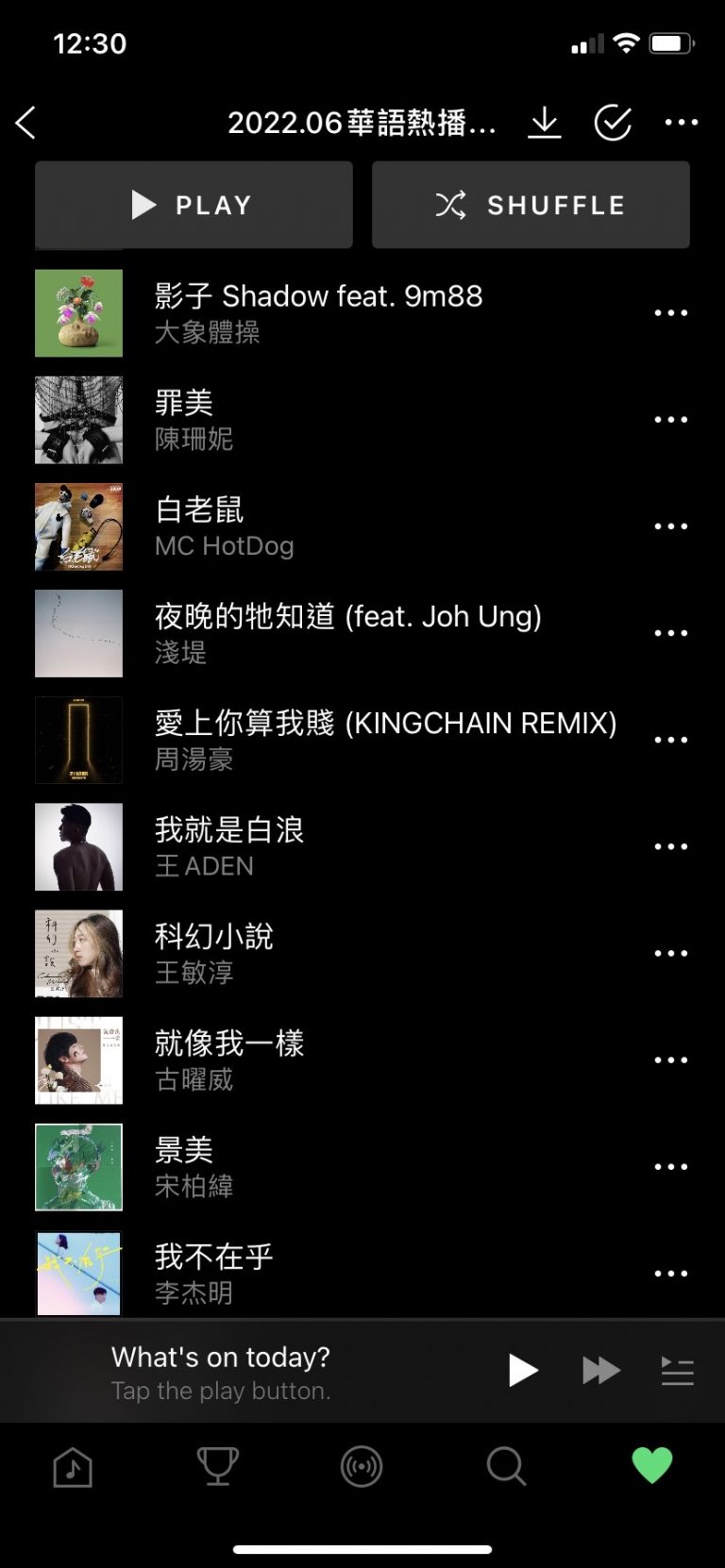
Task: Play 白老鼠 by MC HotDog
Action: (x=224, y=526)
